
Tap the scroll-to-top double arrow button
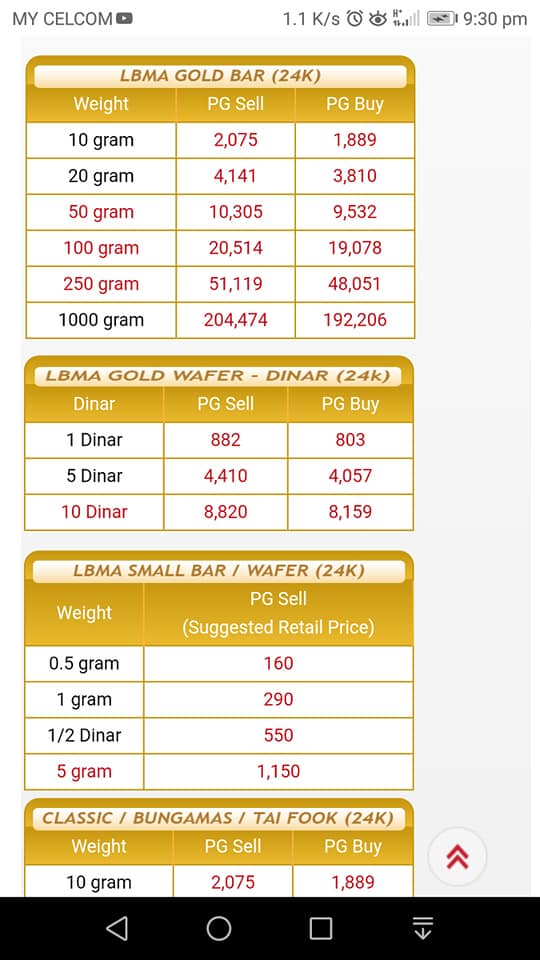(457, 857)
